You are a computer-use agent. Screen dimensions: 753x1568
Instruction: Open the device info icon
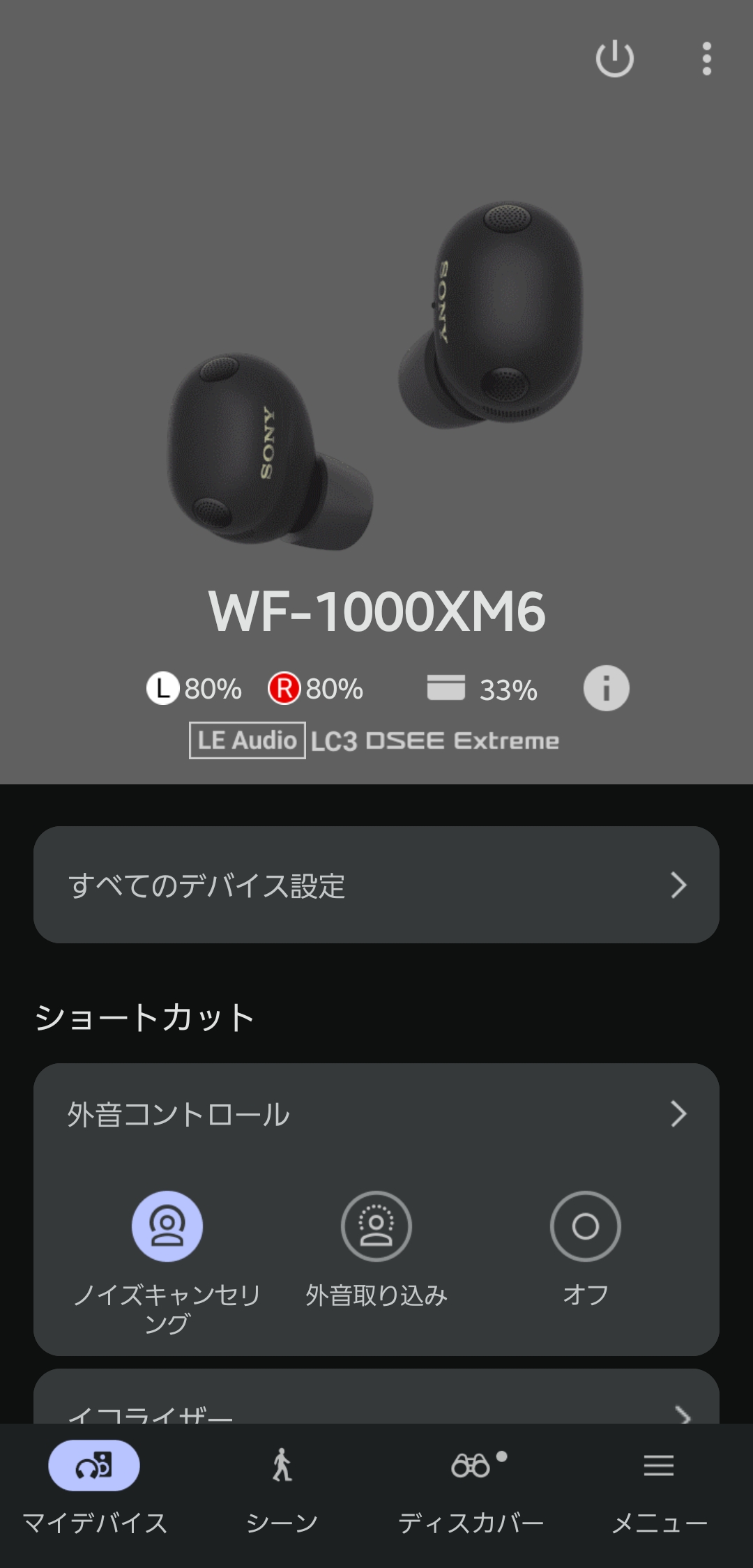coord(606,689)
